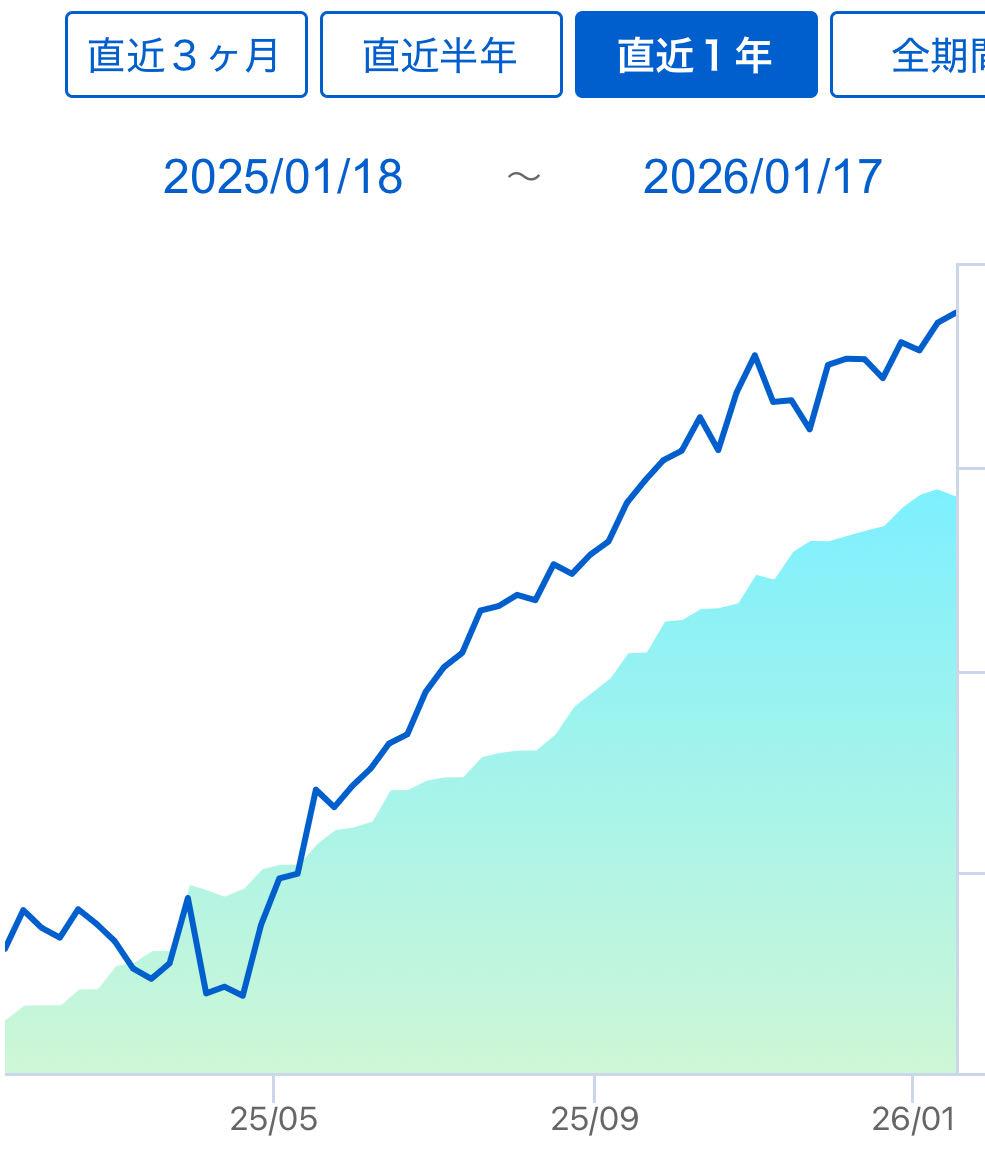
Task: Select the 直近3ヶ月 period button
Action: point(187,55)
